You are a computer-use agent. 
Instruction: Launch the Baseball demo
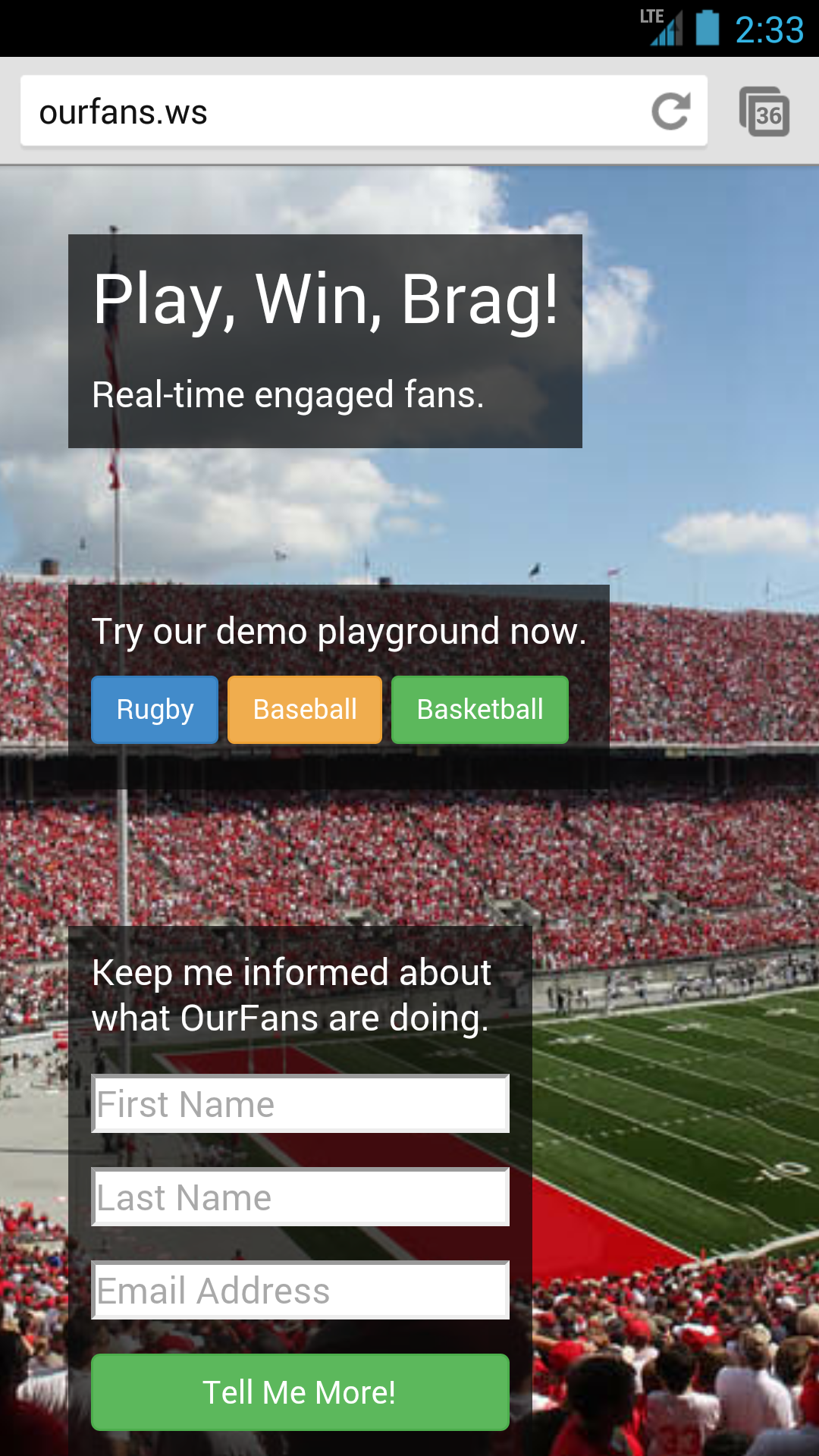pos(304,709)
